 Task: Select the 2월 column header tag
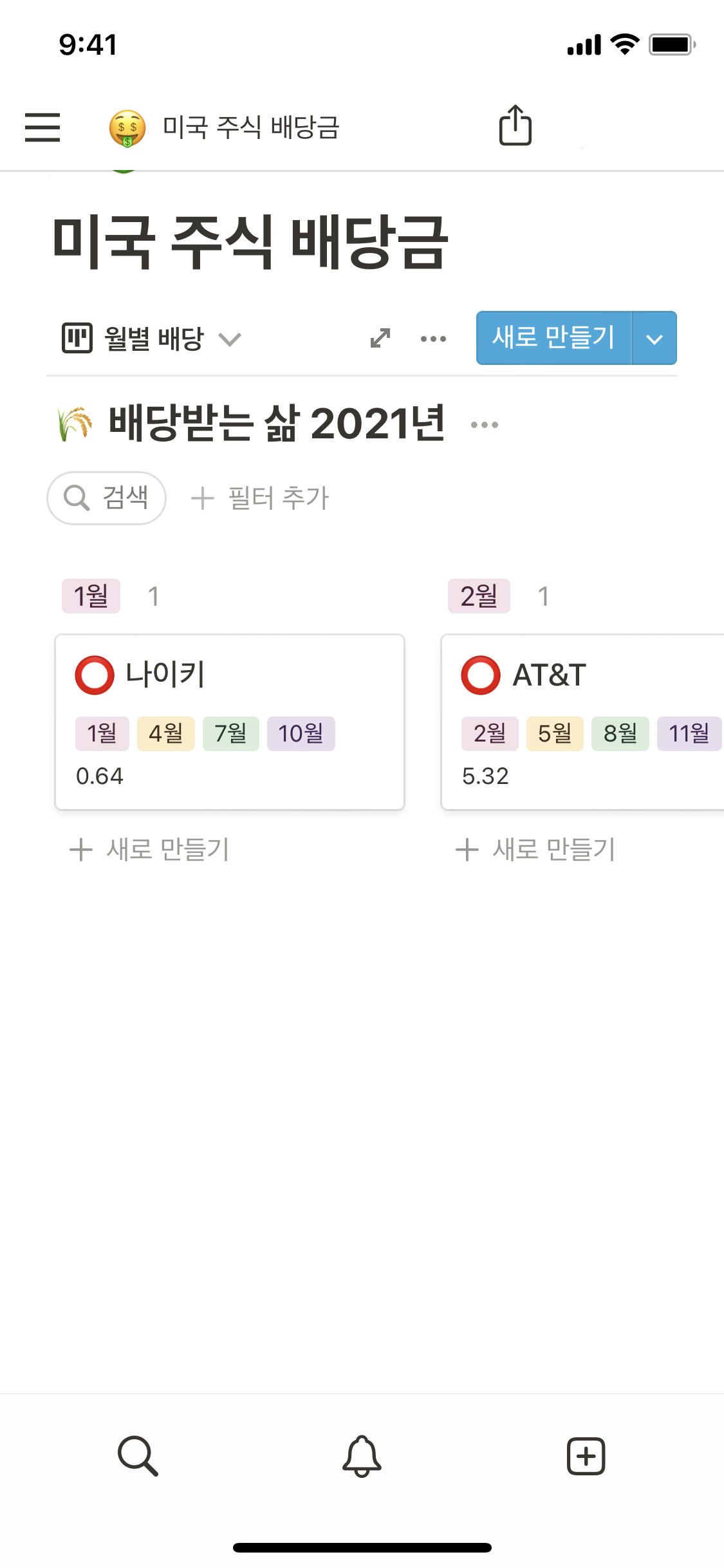click(479, 596)
